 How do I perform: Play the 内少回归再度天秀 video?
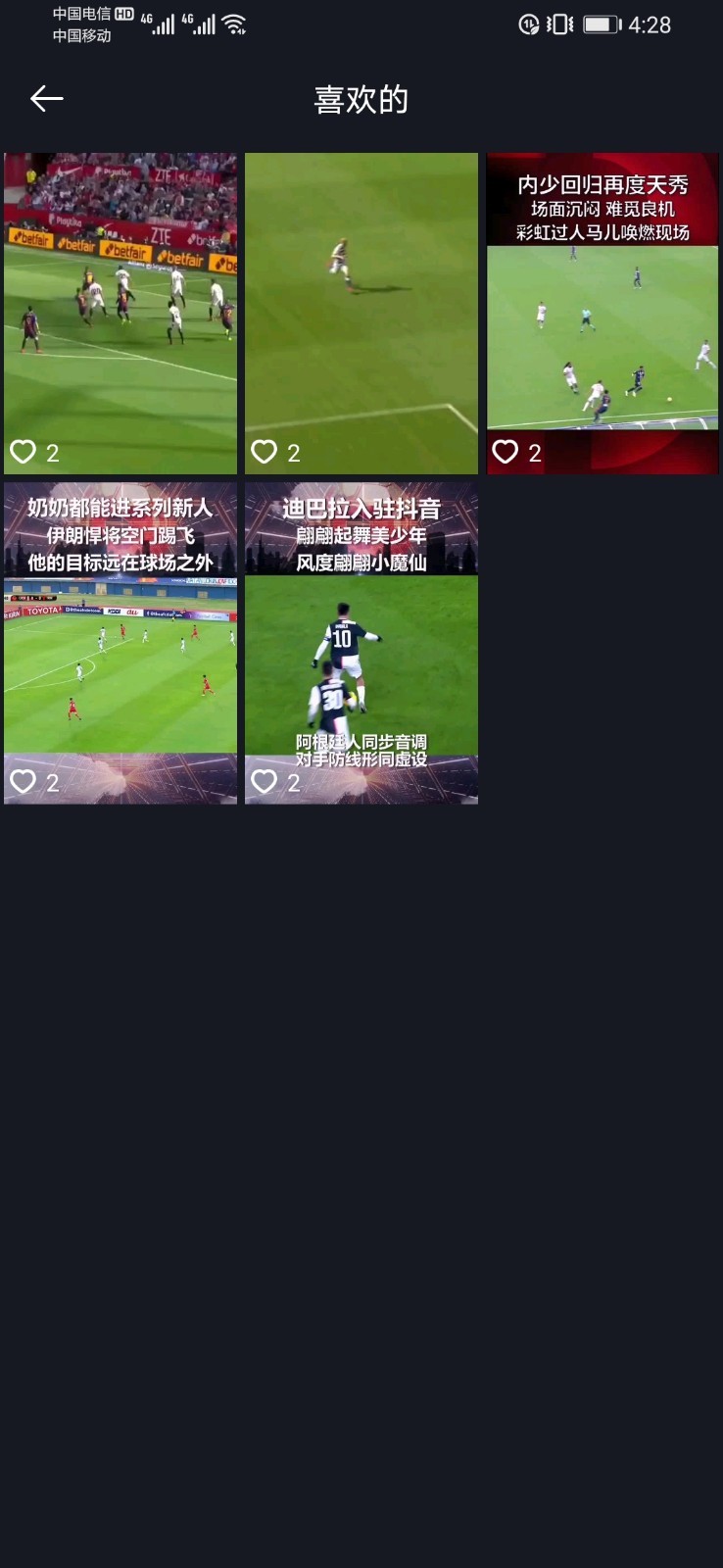(x=602, y=313)
